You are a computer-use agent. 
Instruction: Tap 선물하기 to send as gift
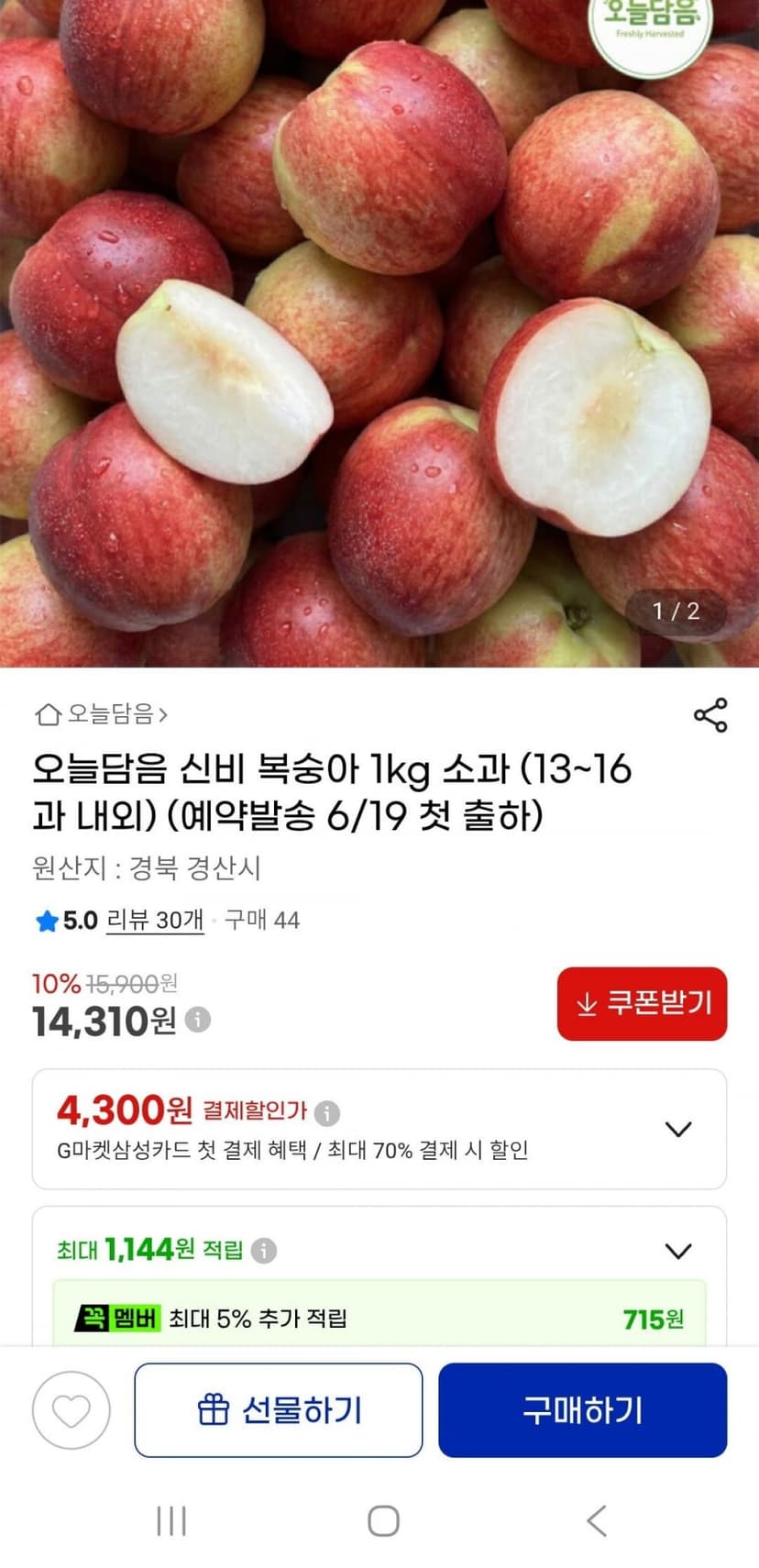click(279, 1410)
